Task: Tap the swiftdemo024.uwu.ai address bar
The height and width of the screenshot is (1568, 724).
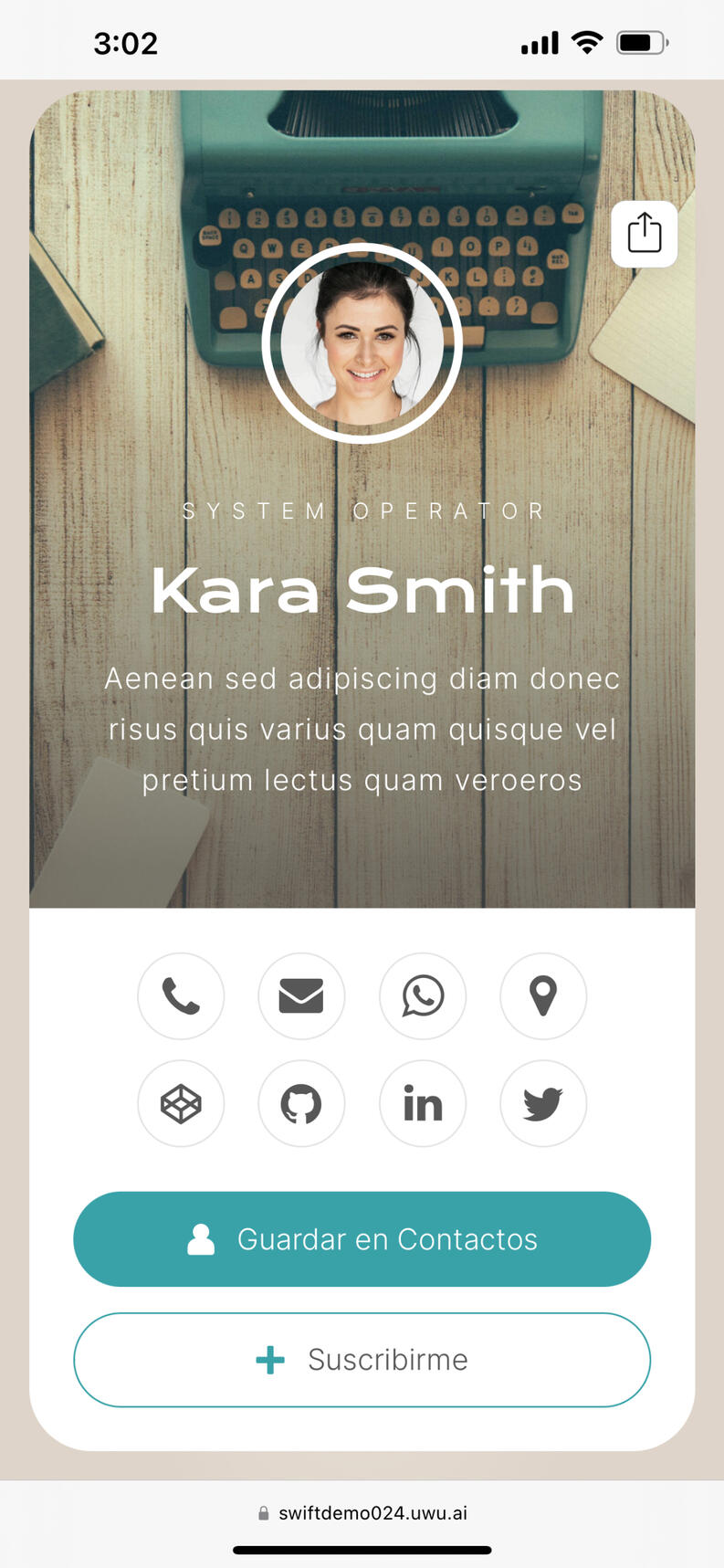Action: point(362,1512)
